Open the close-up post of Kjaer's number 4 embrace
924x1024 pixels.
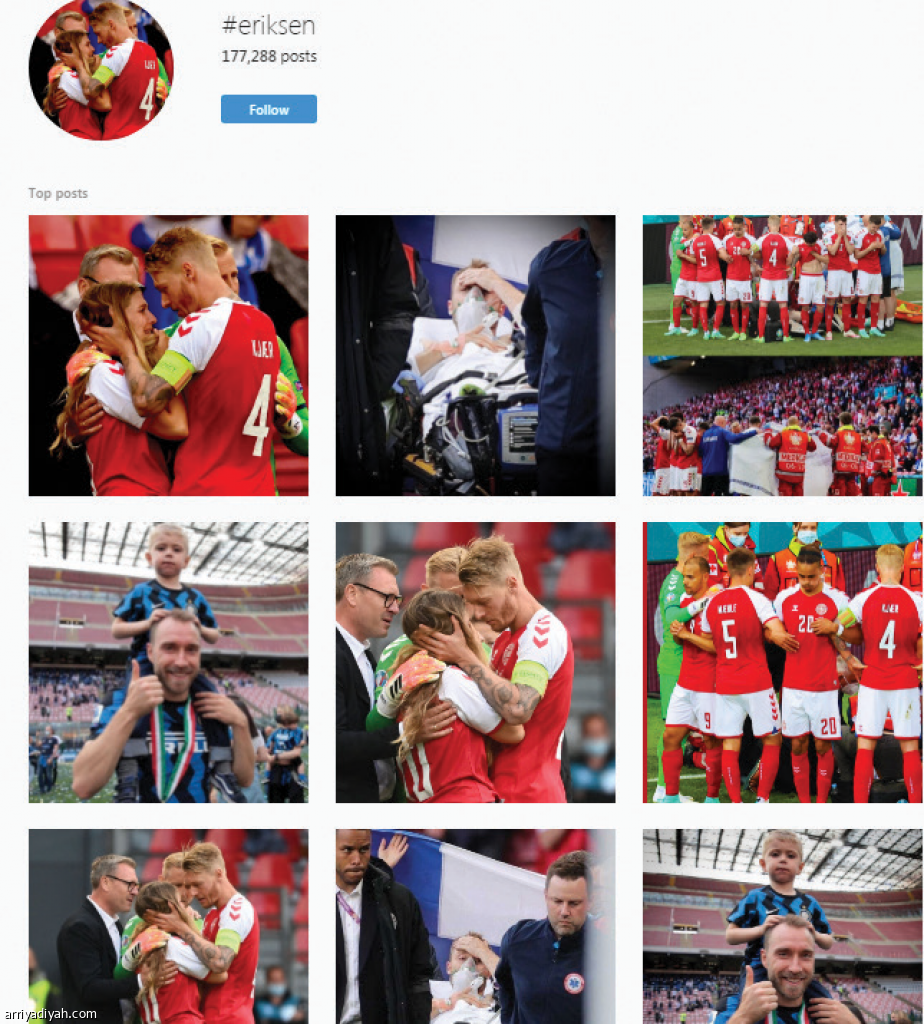click(x=168, y=355)
